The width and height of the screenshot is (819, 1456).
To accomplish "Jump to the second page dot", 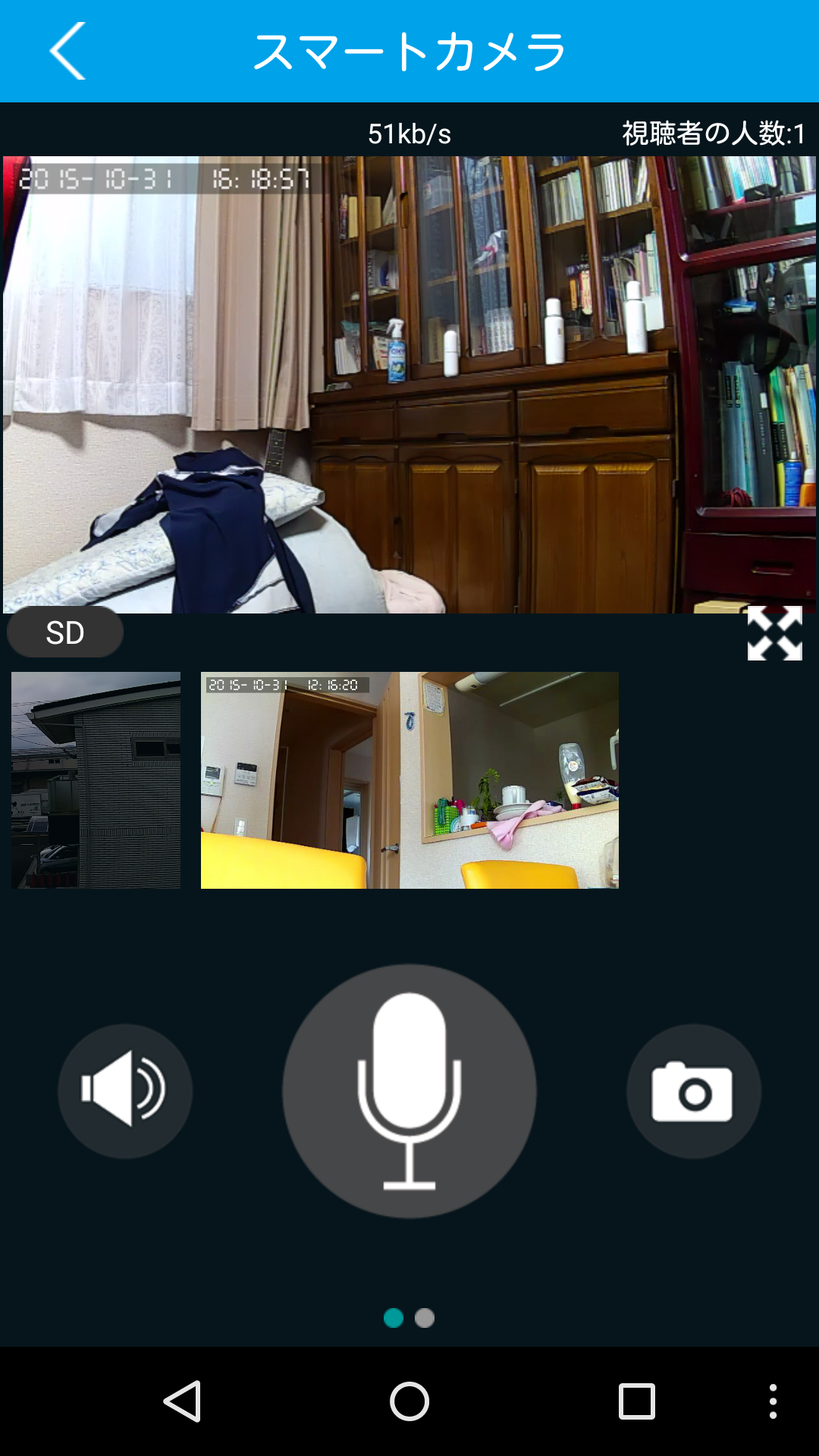I will pos(425,1318).
